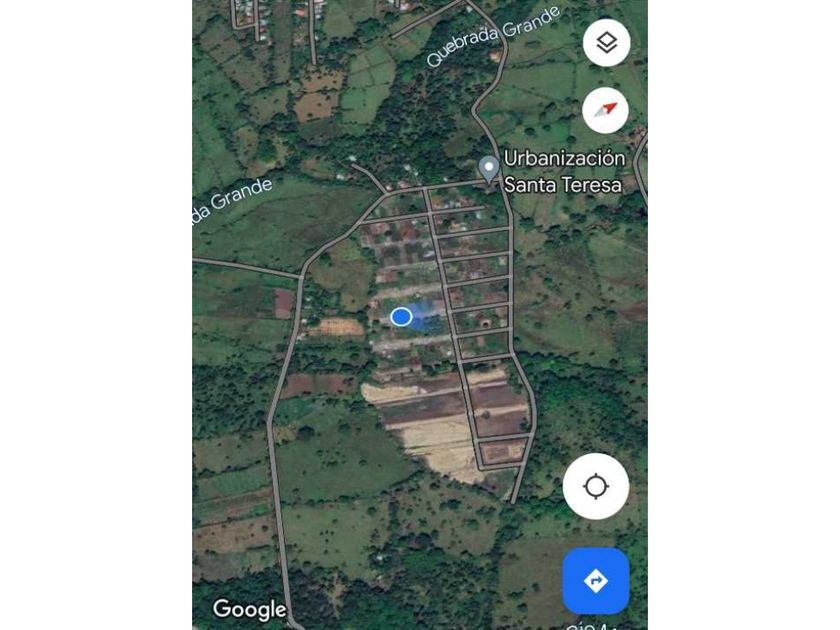Open the map layers selector

[606, 43]
